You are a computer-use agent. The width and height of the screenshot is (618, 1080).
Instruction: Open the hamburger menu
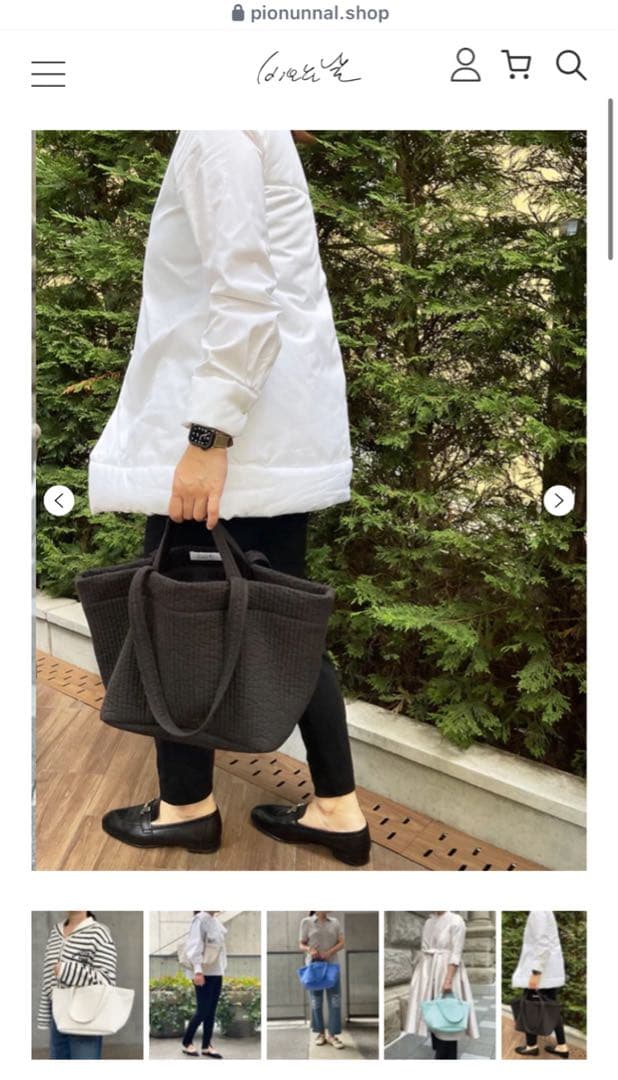point(48,74)
